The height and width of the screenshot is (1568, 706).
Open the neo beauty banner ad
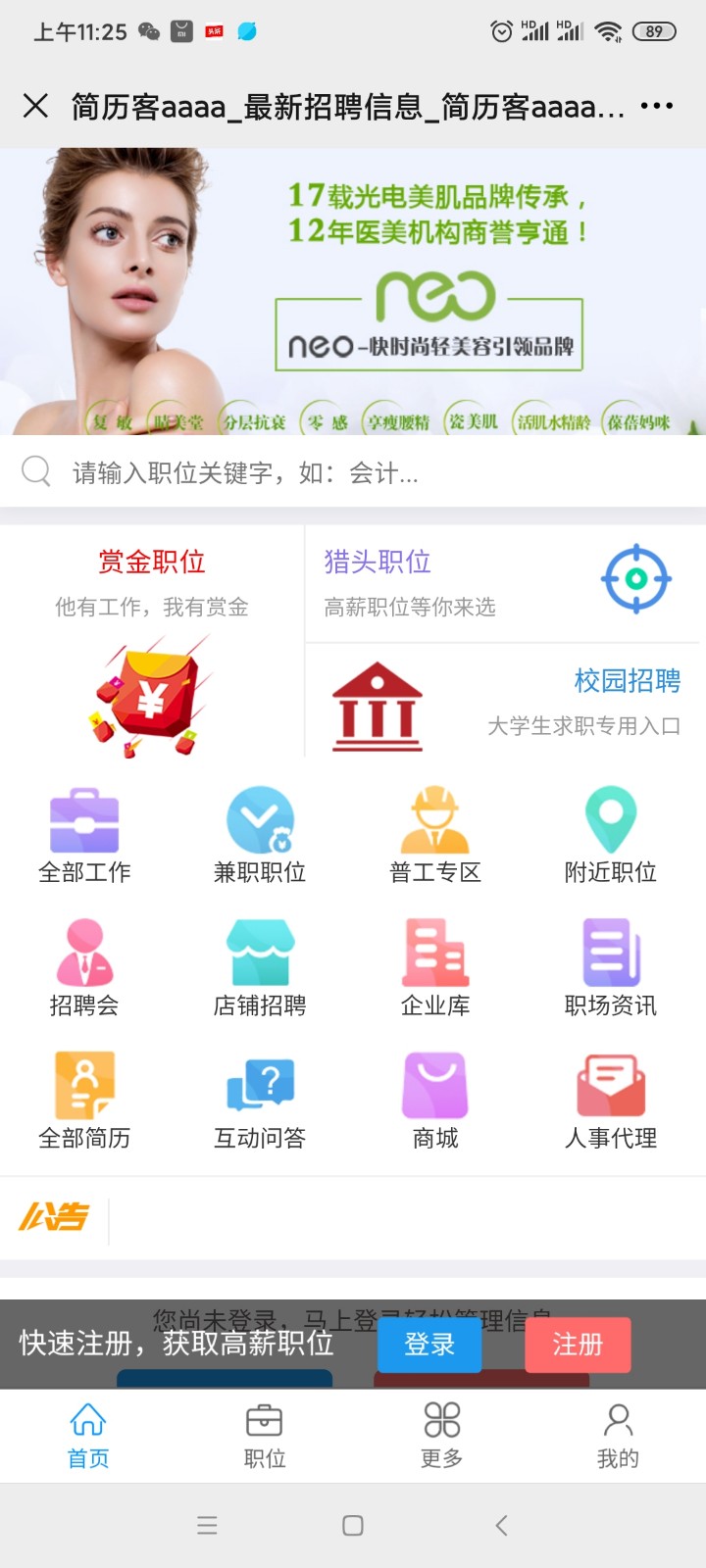pos(353,291)
